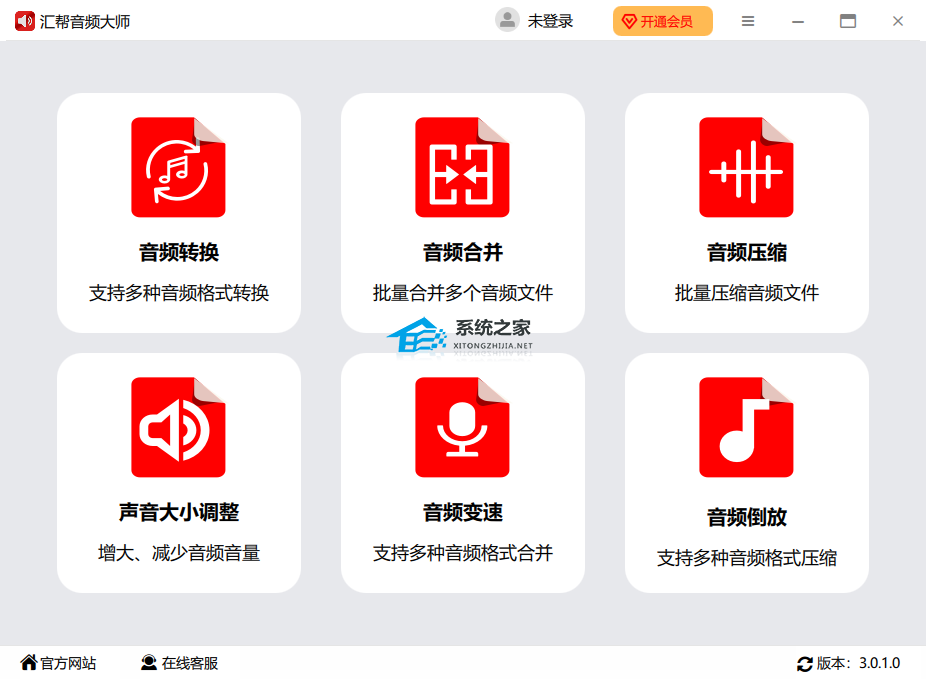Open the hamburger menu in title bar

coord(748,21)
